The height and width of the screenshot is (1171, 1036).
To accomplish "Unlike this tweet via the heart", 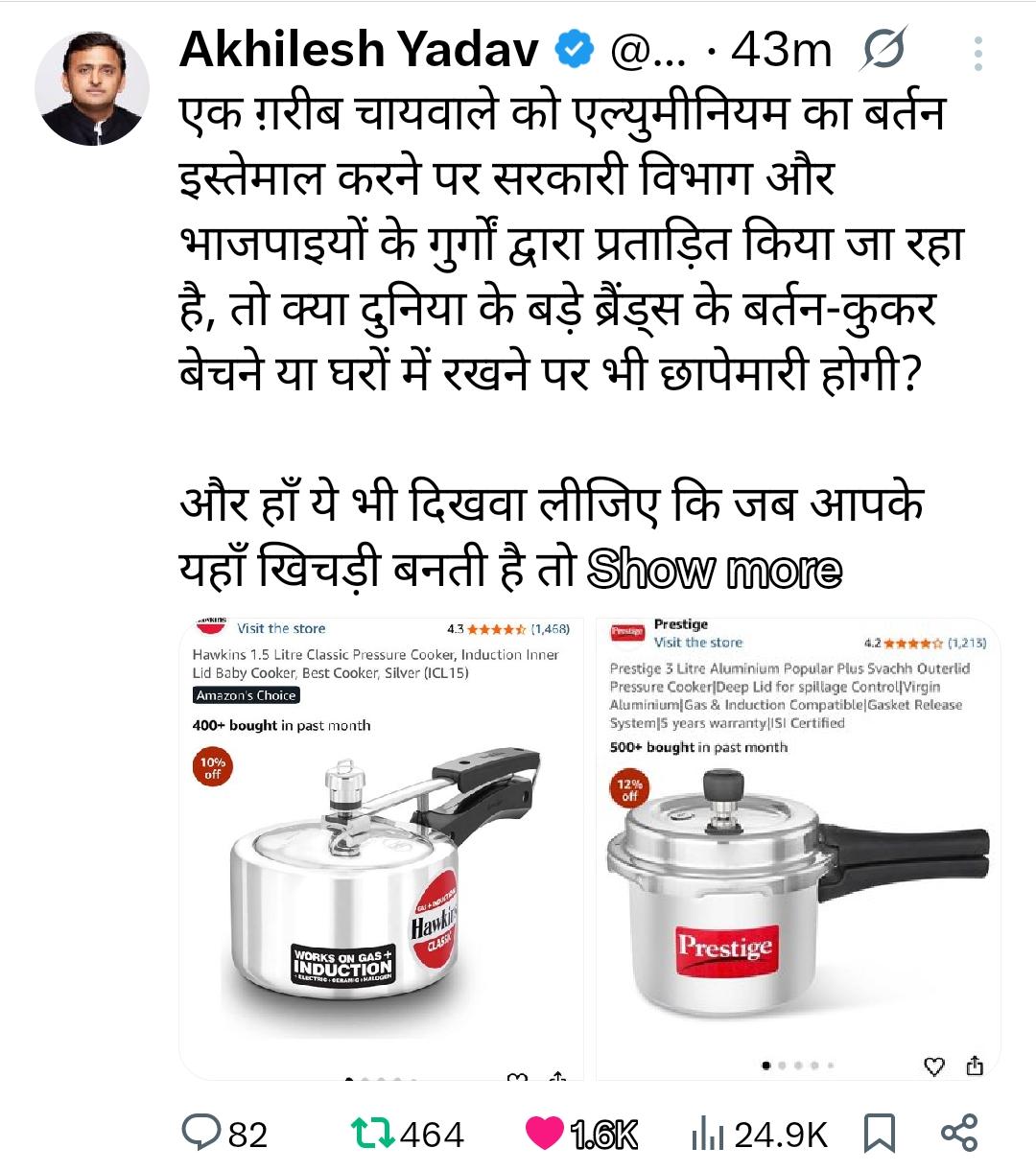I will [x=544, y=1134].
